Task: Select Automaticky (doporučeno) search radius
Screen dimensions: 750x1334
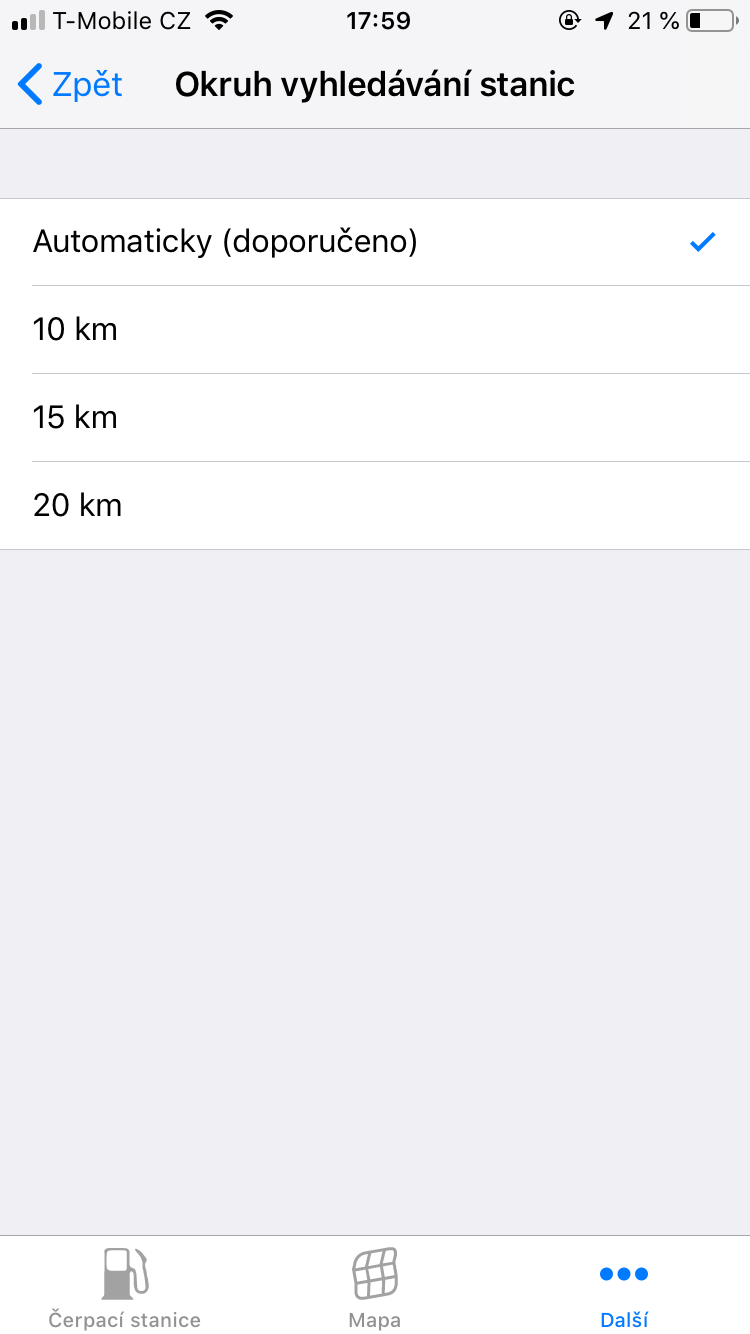Action: (x=375, y=242)
